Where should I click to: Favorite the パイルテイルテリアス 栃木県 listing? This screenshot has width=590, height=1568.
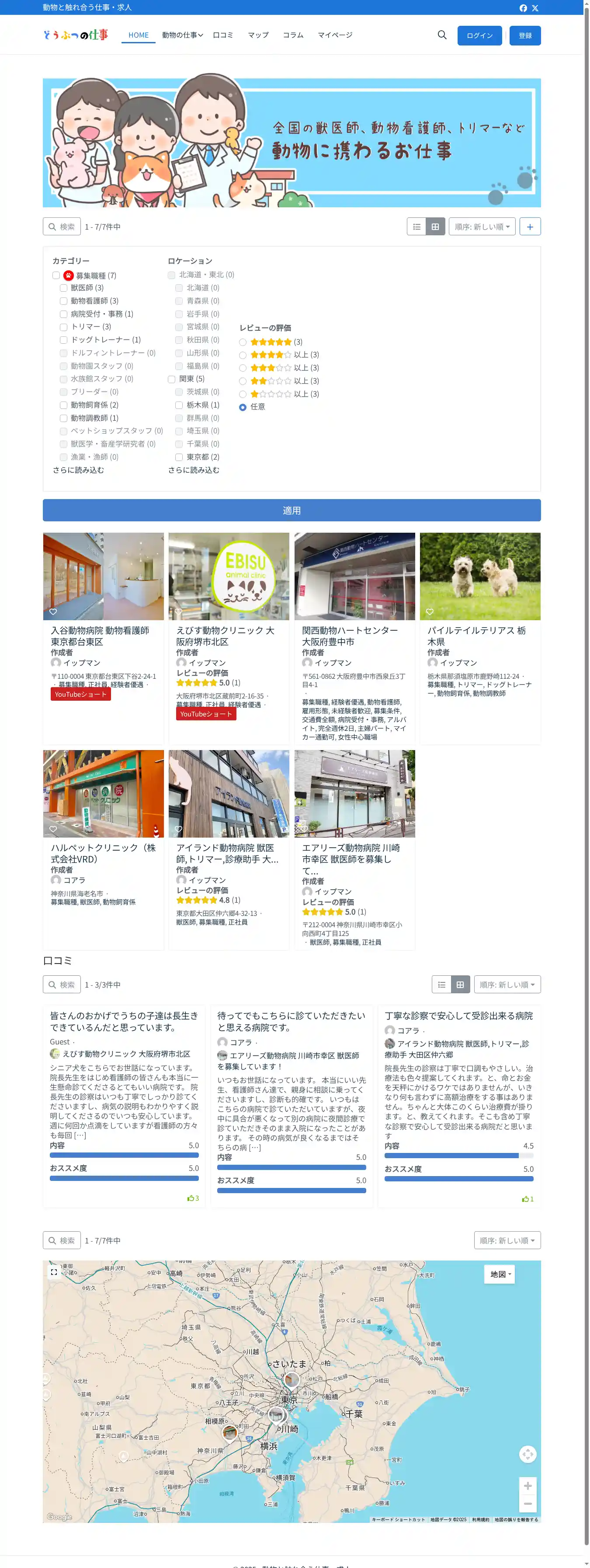coord(430,612)
